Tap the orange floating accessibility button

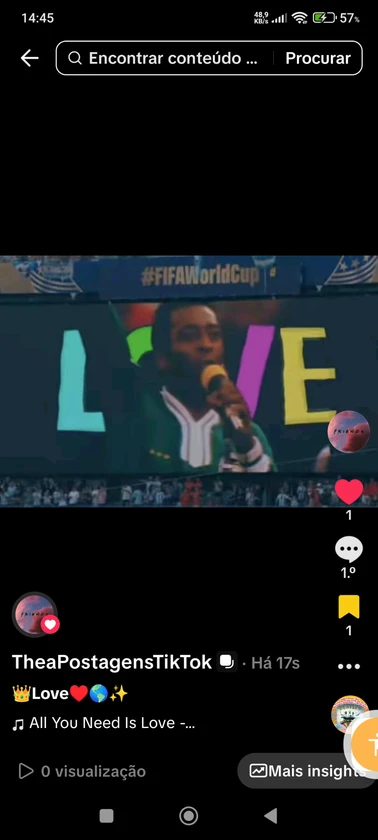[364, 740]
